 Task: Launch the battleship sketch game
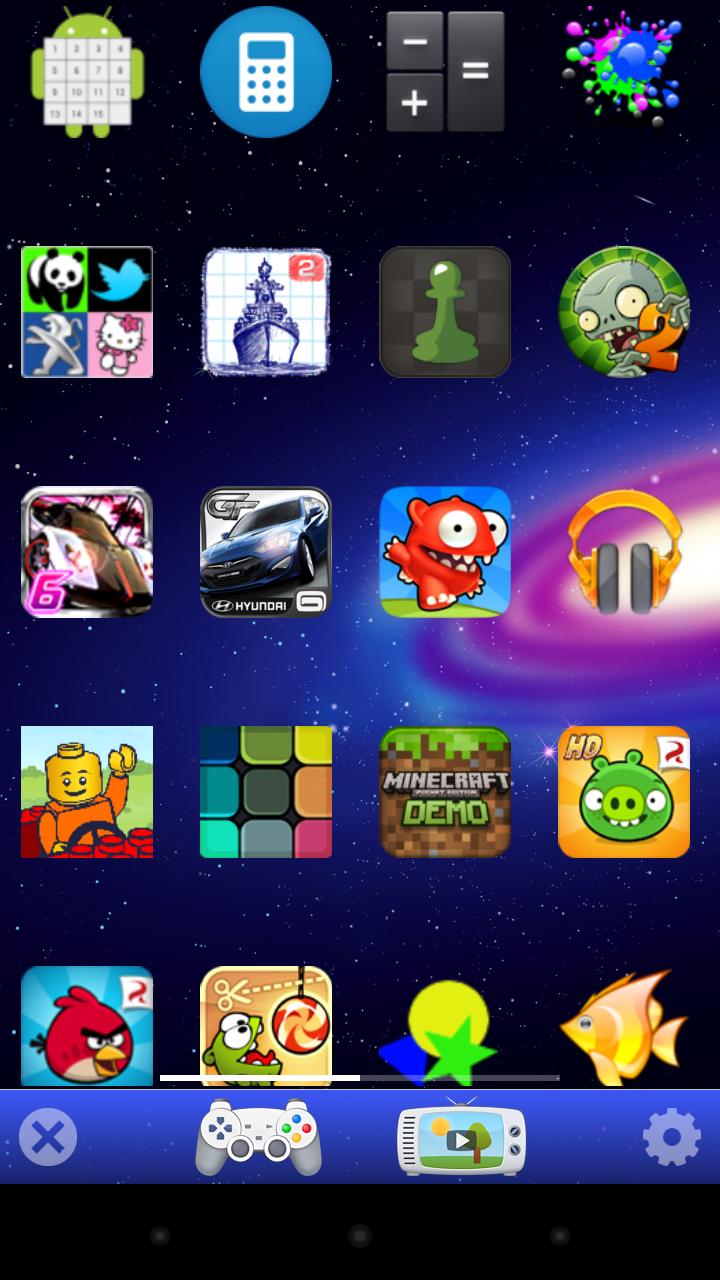(x=266, y=312)
